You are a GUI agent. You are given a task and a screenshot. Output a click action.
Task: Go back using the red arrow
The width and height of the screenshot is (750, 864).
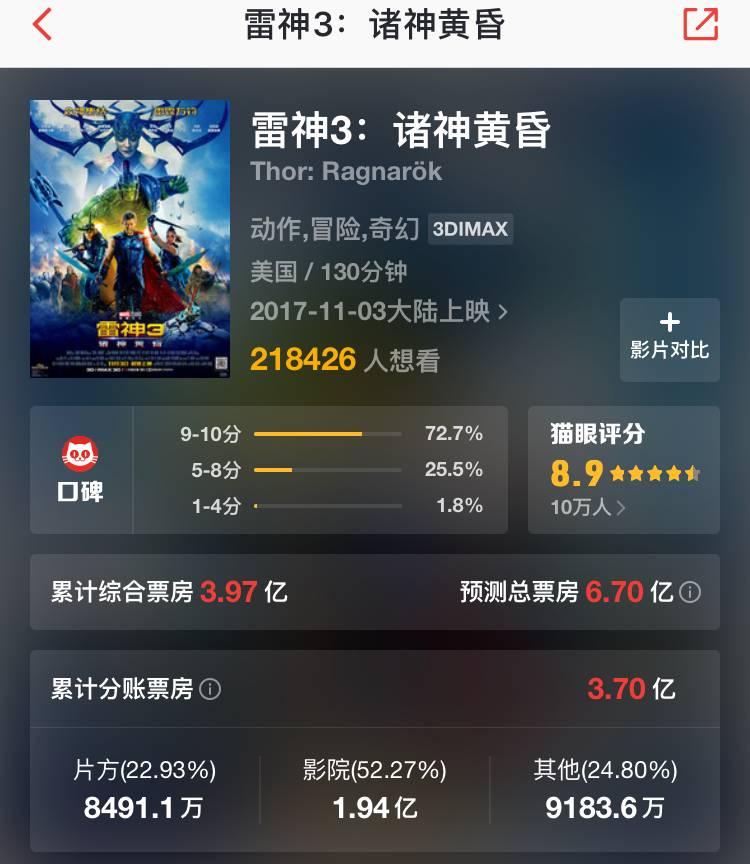[42, 26]
